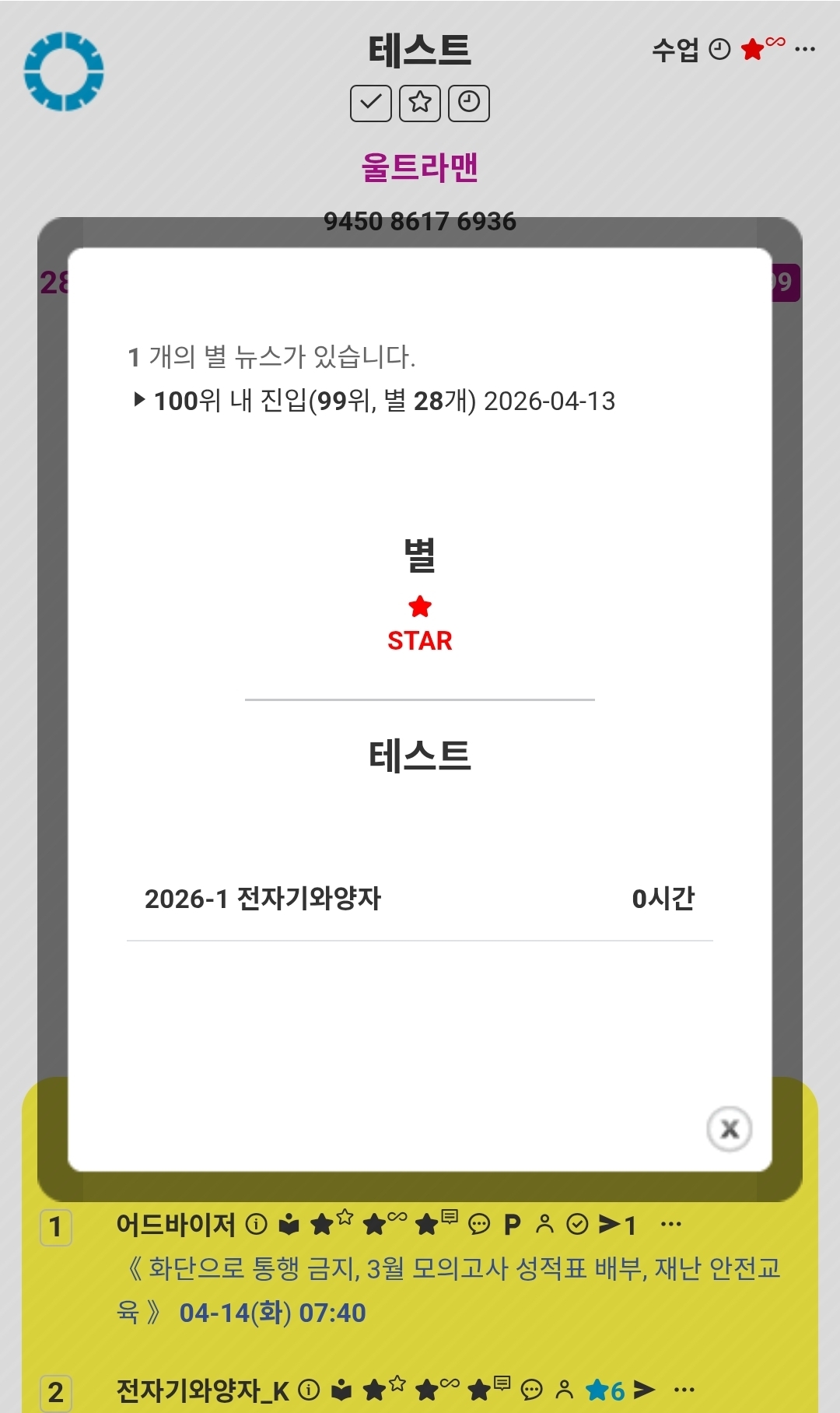Image resolution: width=840 pixels, height=1413 pixels.
Task: Tap the red infinity star at top
Action: (x=763, y=47)
